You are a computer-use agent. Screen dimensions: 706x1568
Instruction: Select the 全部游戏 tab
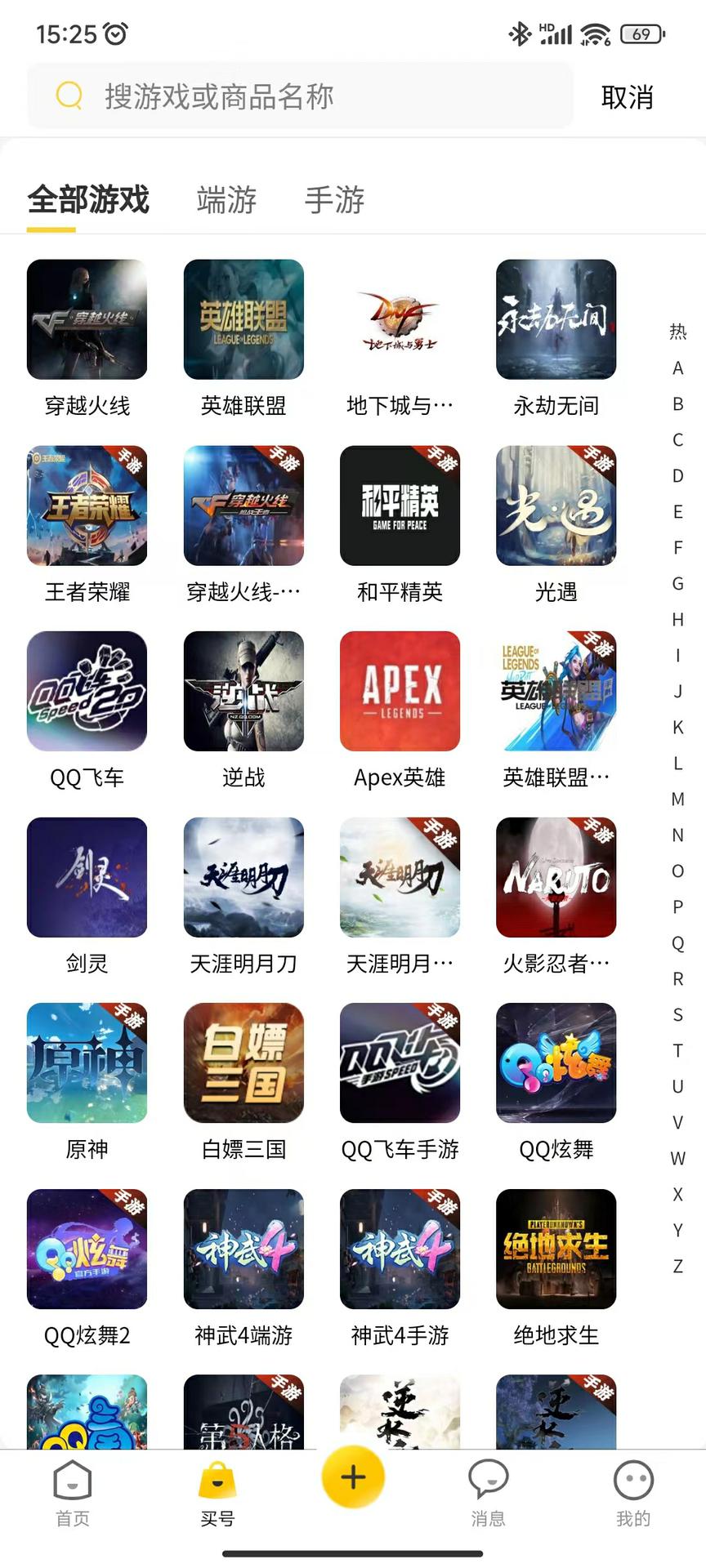(x=88, y=200)
